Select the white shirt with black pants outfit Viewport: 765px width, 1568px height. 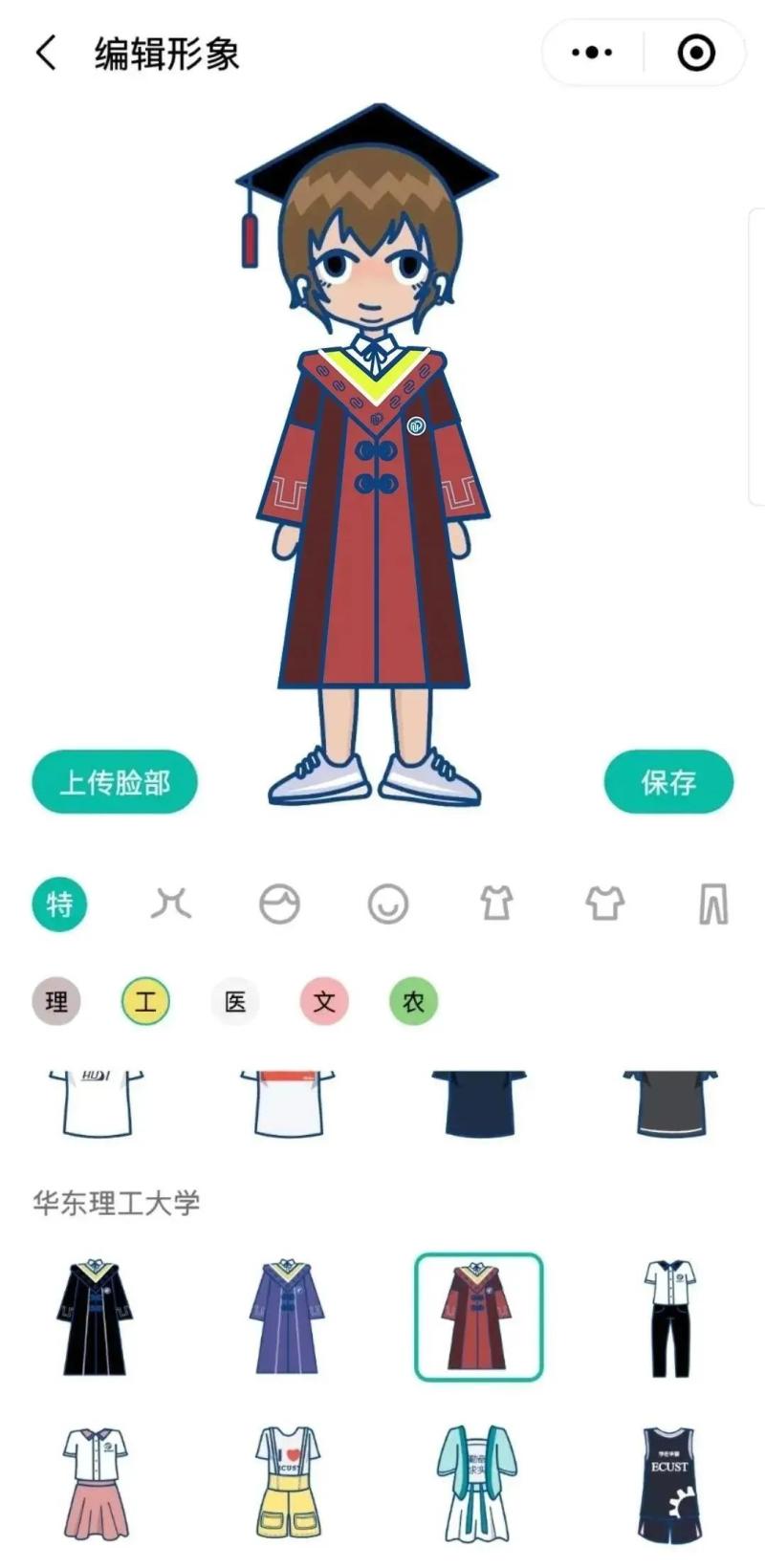[x=669, y=1318]
